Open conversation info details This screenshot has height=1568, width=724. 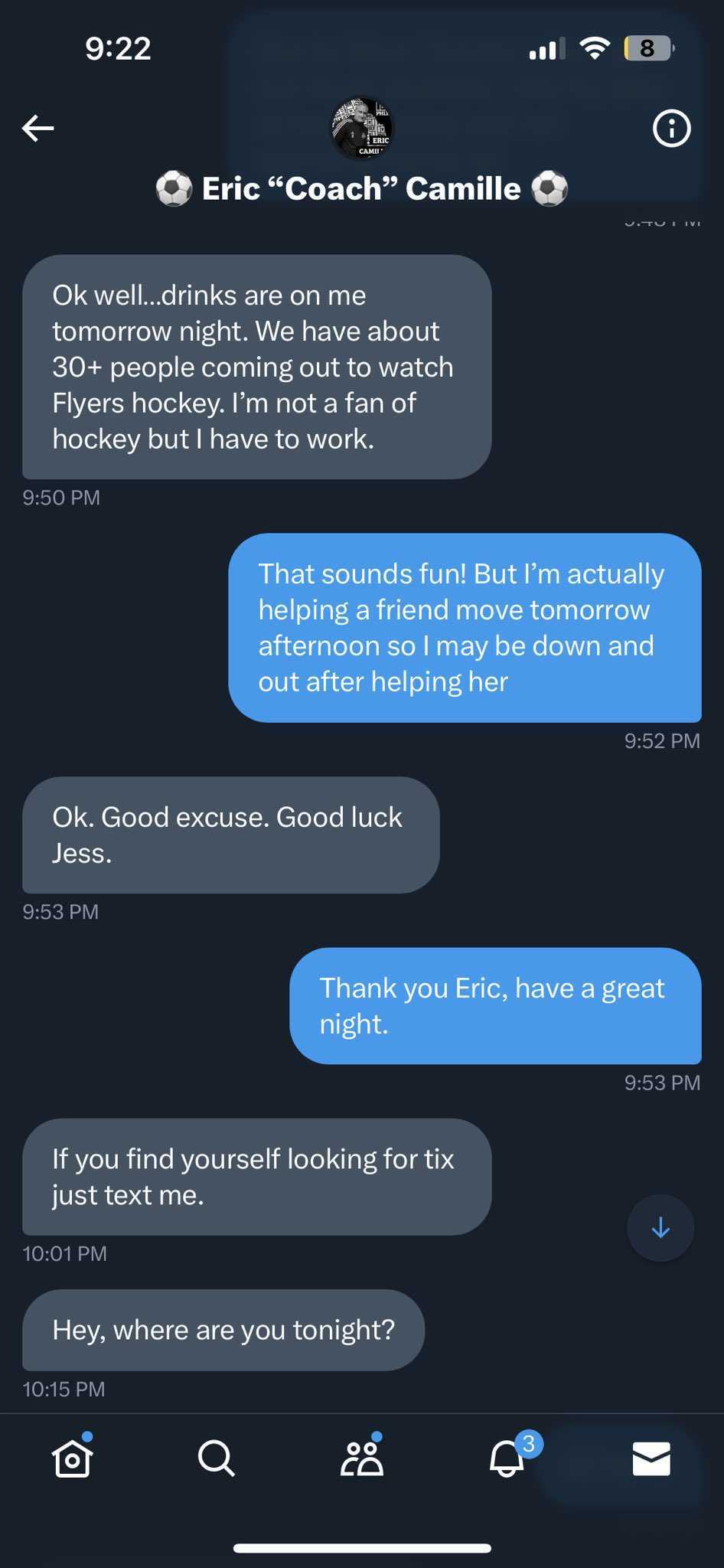671,128
